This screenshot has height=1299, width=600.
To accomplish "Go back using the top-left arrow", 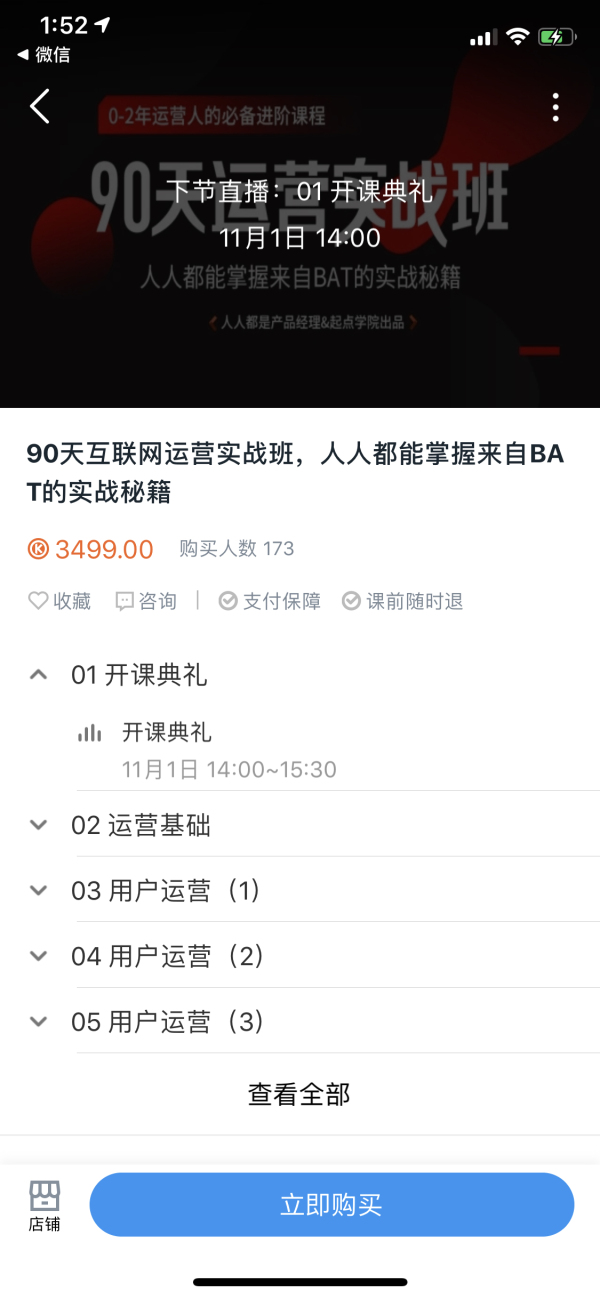I will (40, 106).
